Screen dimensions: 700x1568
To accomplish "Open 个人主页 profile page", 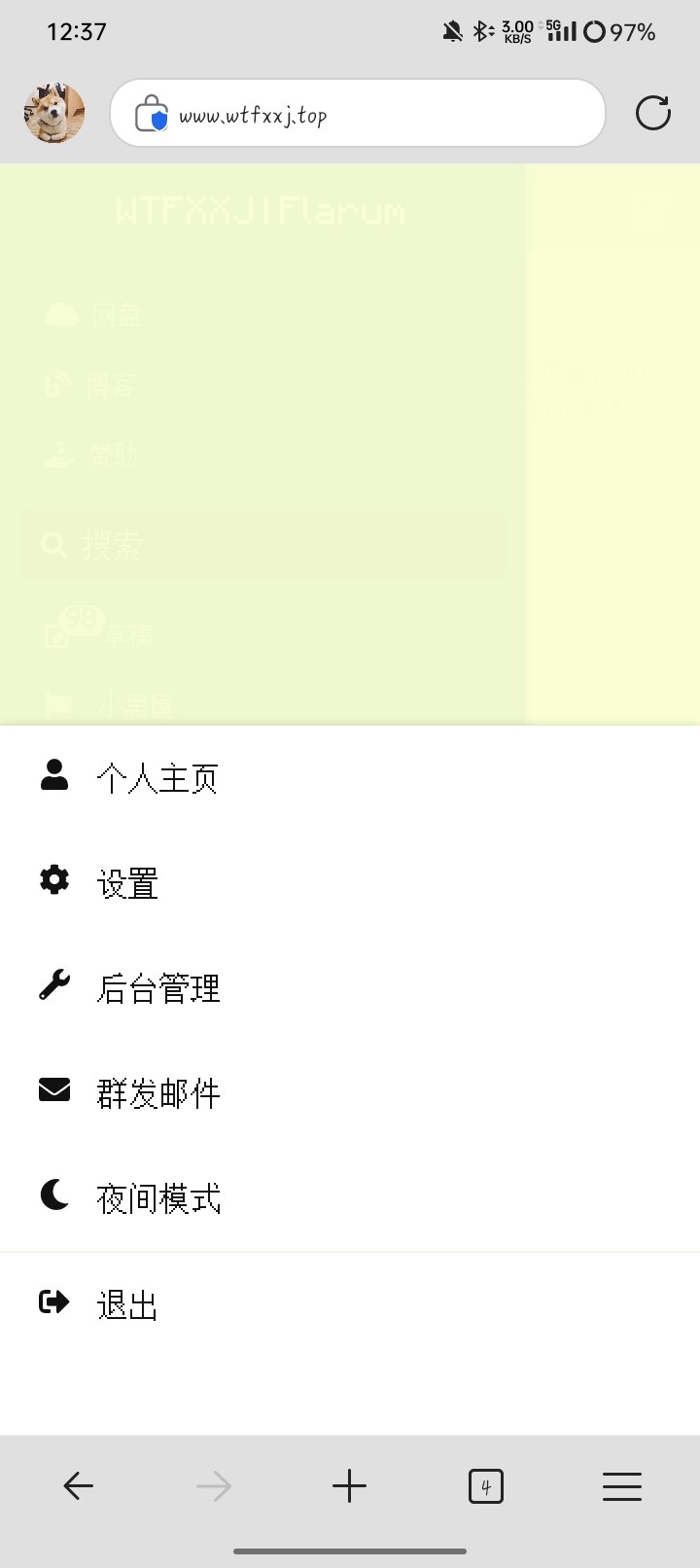I will (x=350, y=778).
